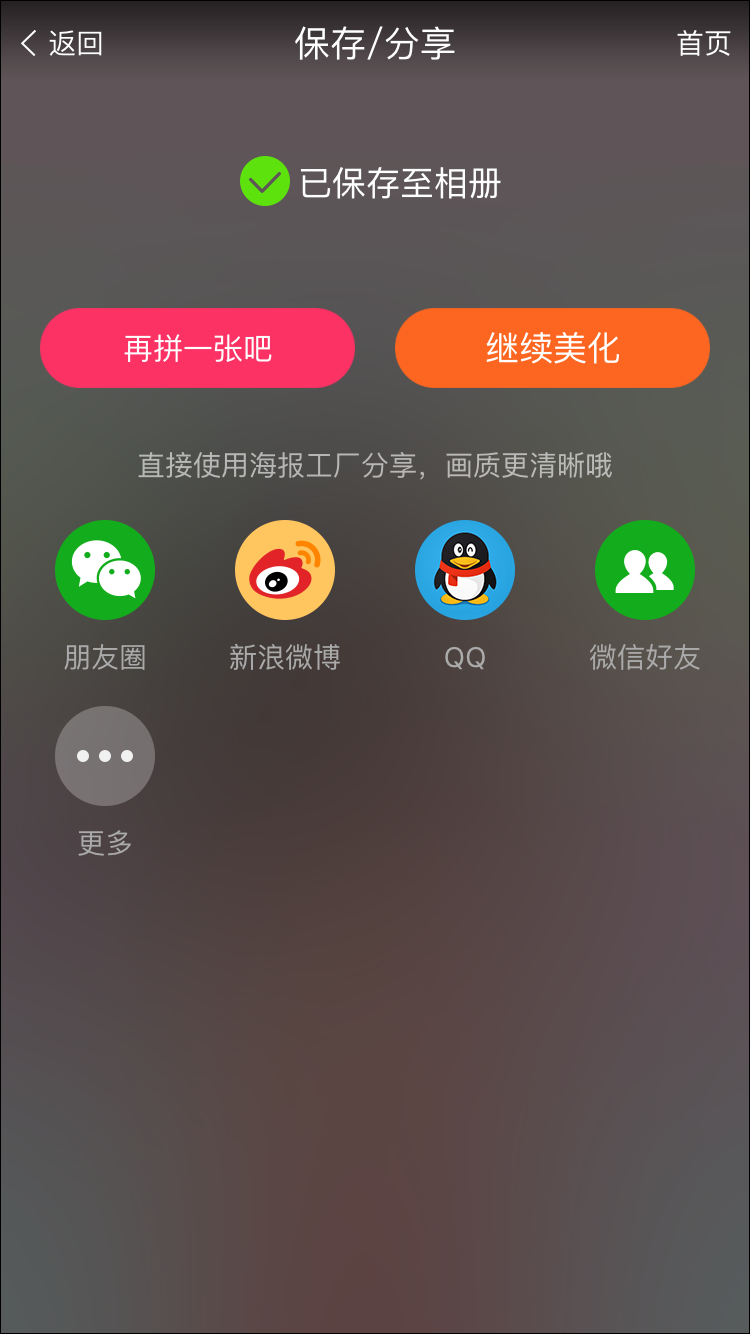Tap the QQ penguin share icon
This screenshot has height=1334, width=750.
pyautogui.click(x=464, y=570)
